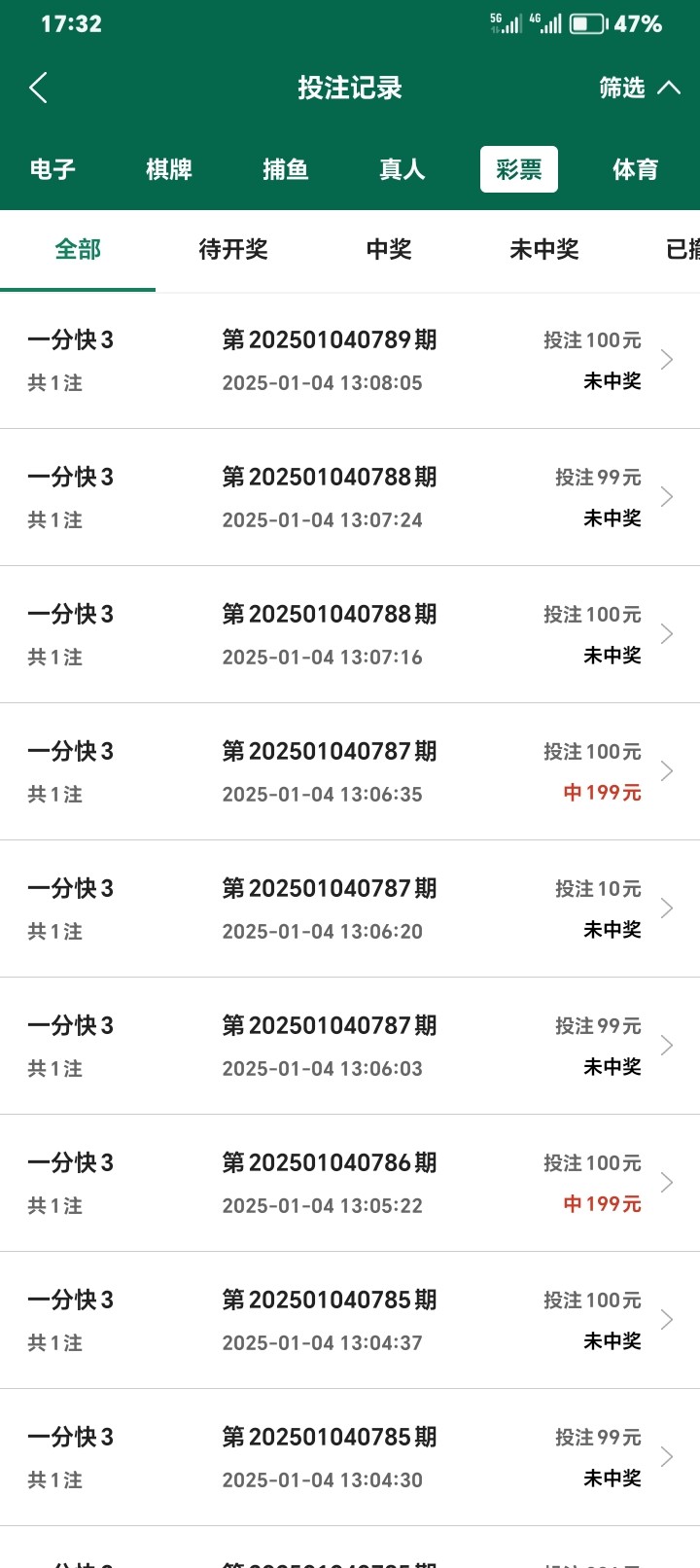The image size is (700, 1568).
Task: Show only 未中奖 records
Action: point(544,249)
